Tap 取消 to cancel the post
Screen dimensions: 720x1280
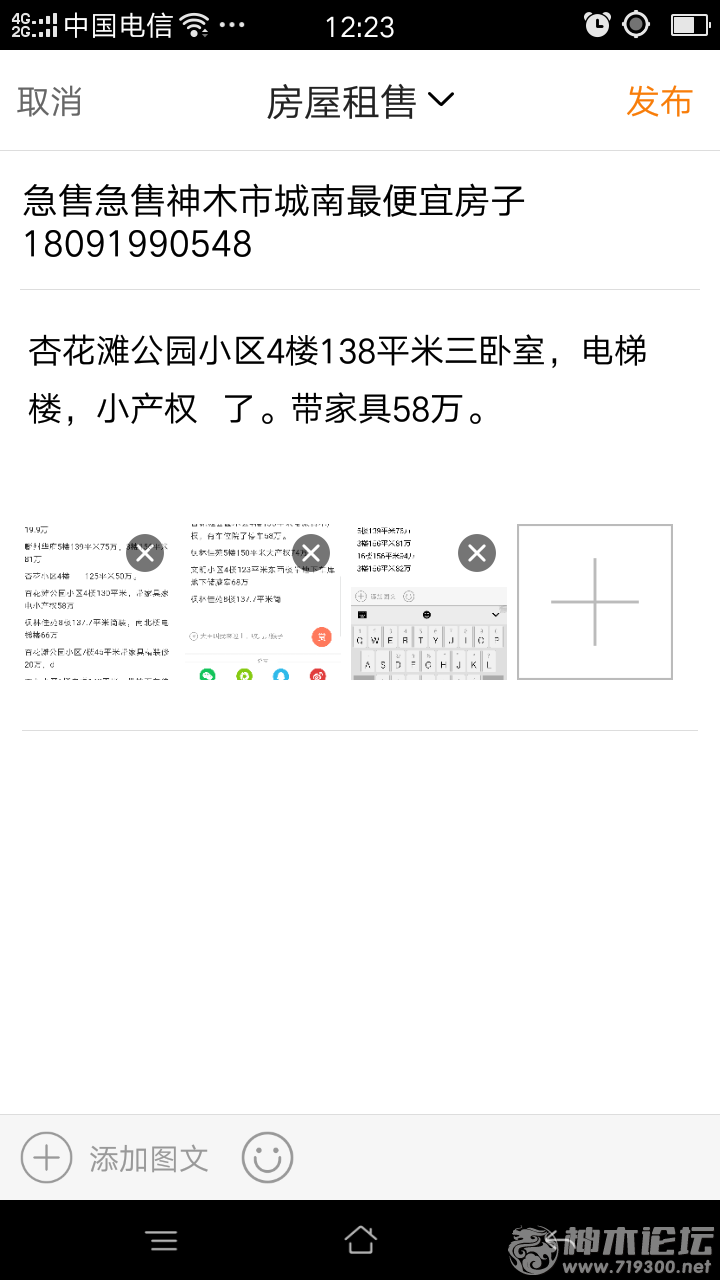[50, 101]
